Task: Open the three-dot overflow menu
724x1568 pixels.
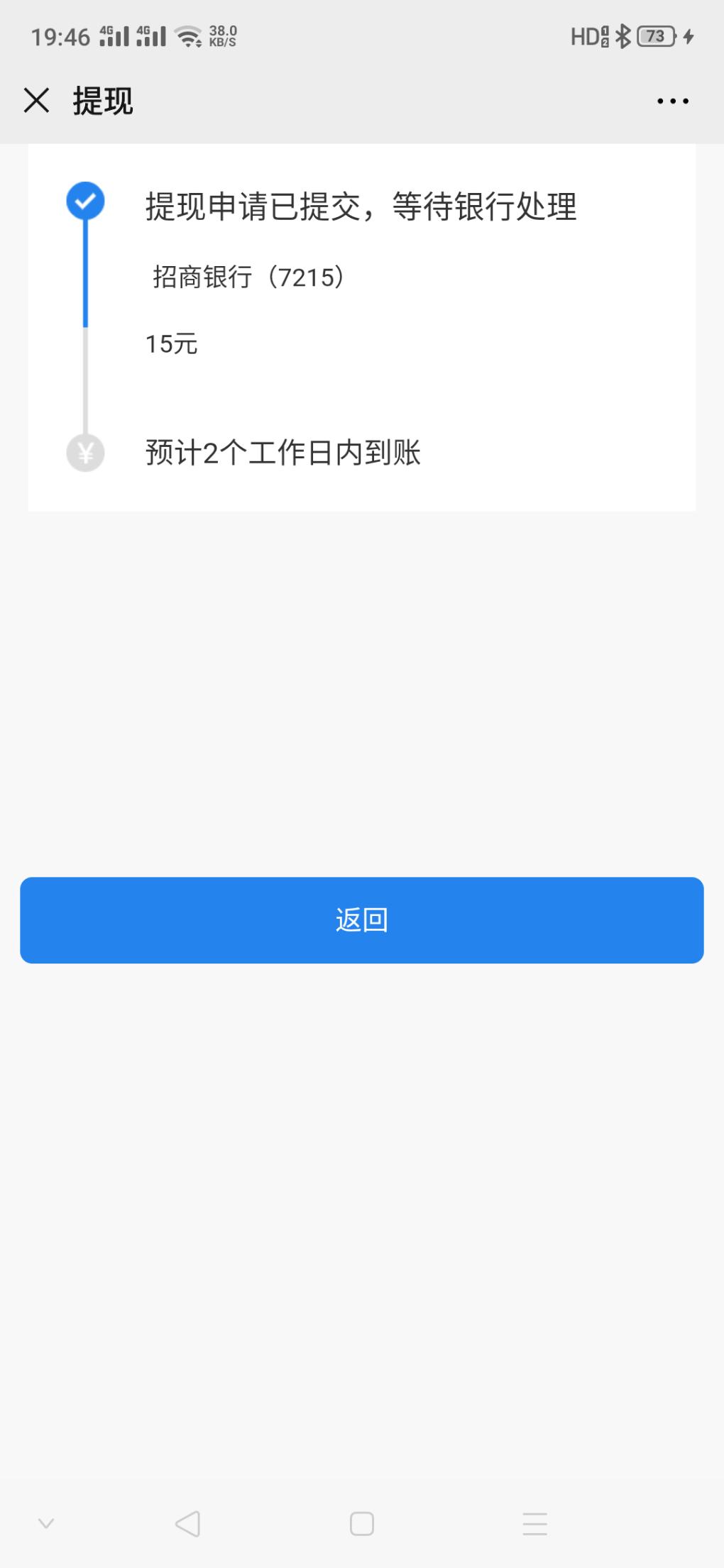Action: pyautogui.click(x=672, y=101)
